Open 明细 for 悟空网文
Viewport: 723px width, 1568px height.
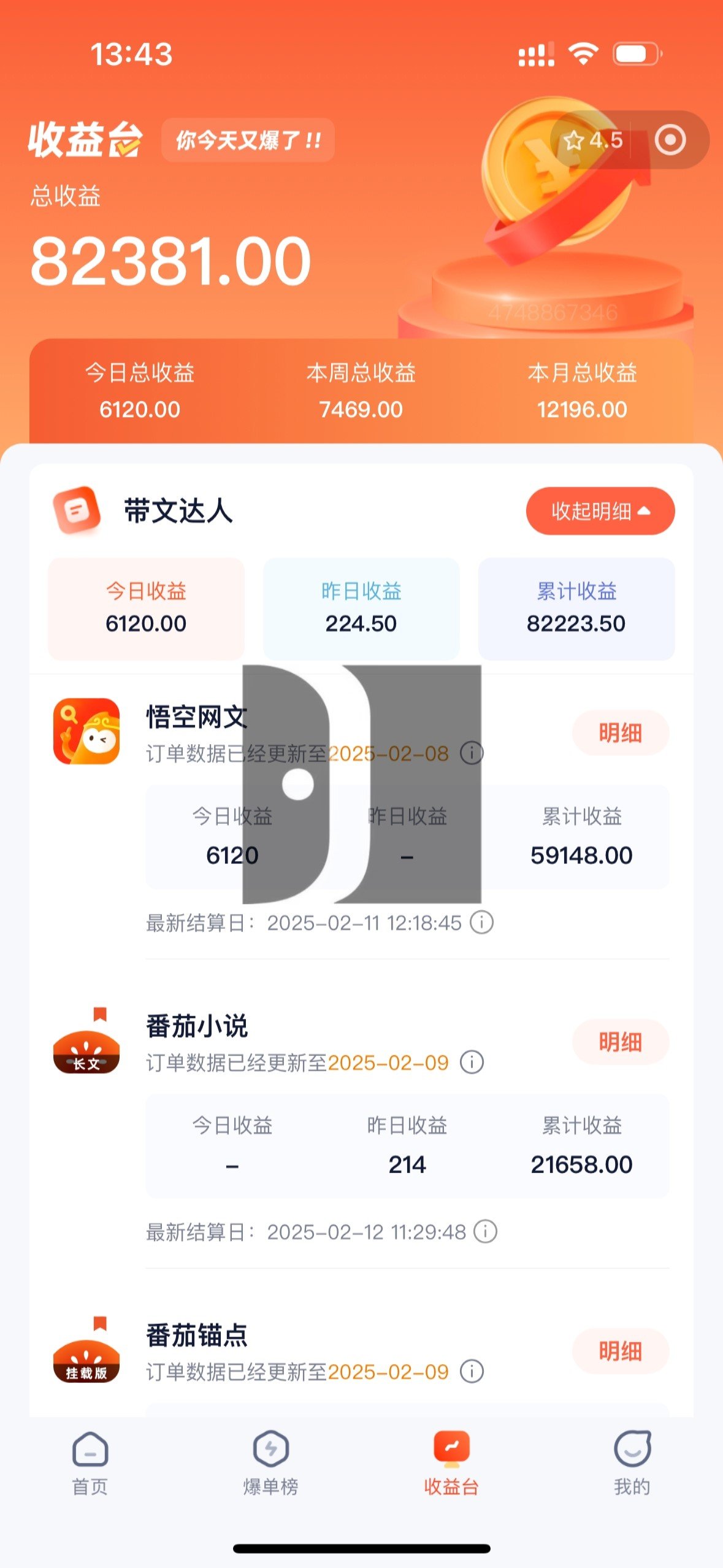[x=620, y=732]
